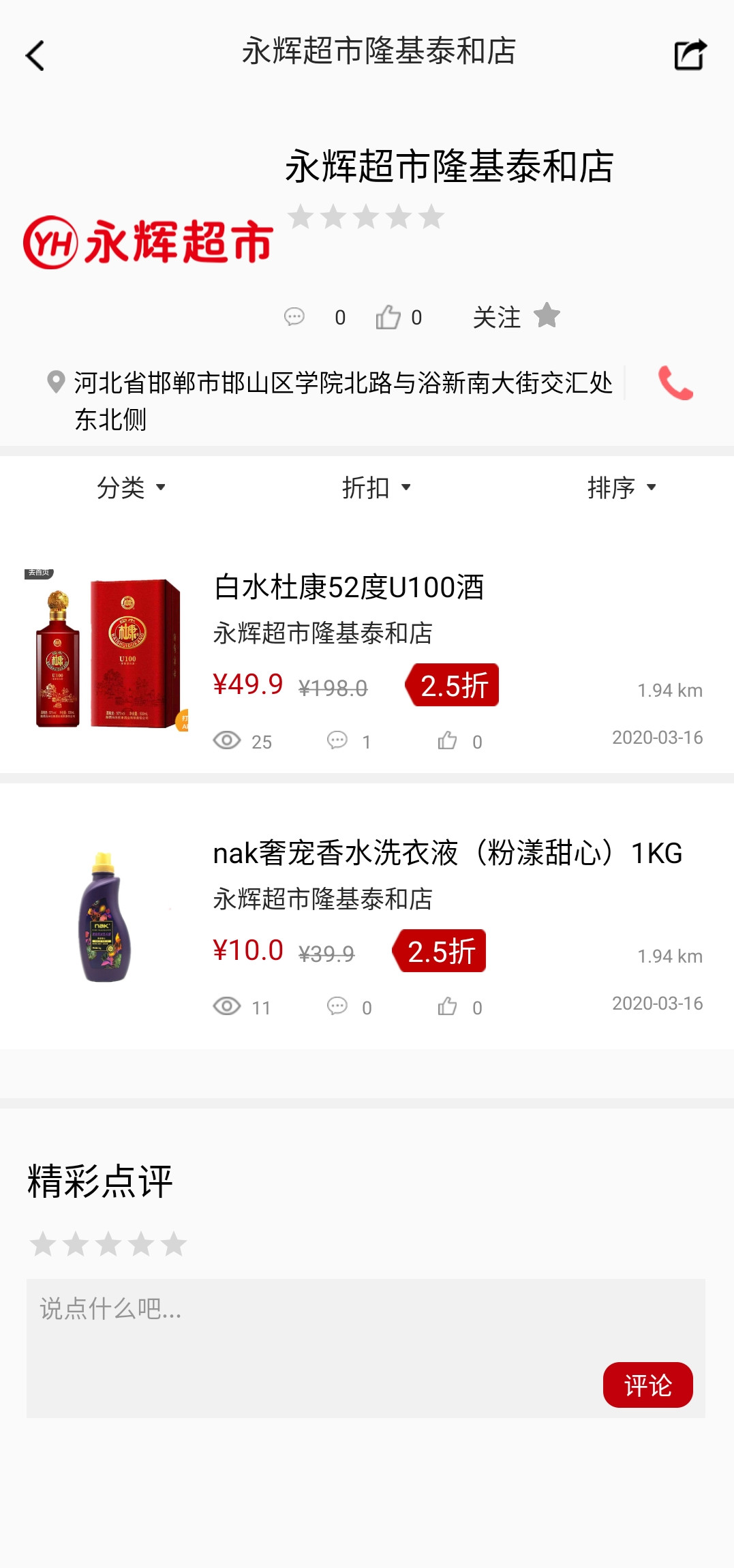Screen dimensions: 734x1568
Task: Like the 白水杜康52度U100酒 deal
Action: coord(448,740)
